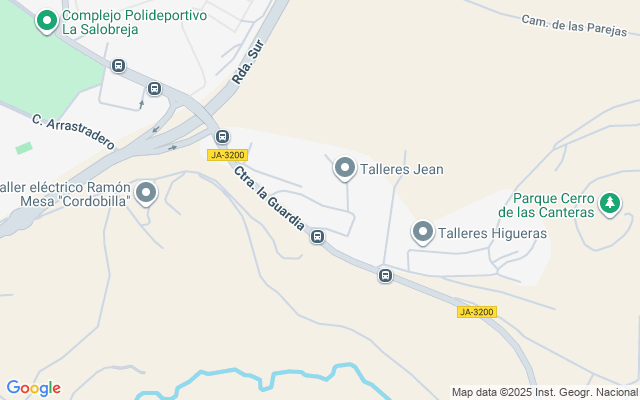This screenshot has width=640, height=400.
Task: Open the Complejo Polideportivo La Salobreja marker
Action: pyautogui.click(x=46, y=20)
